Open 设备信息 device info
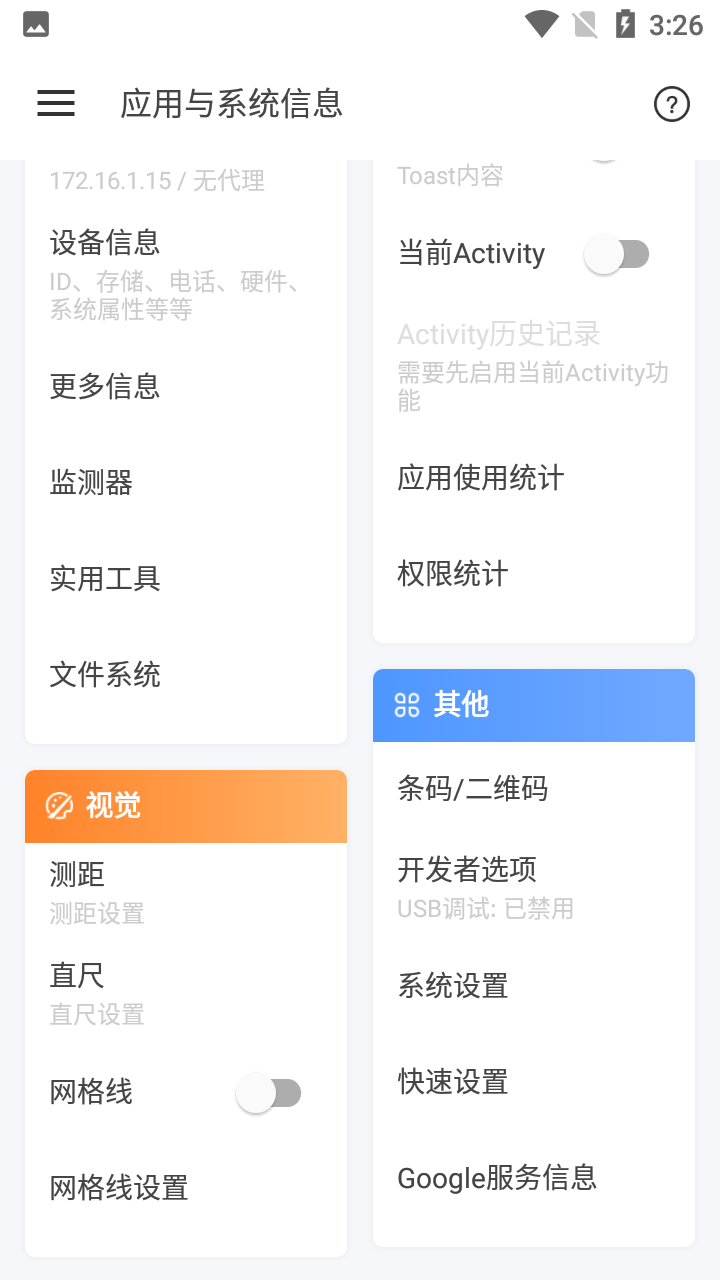The image size is (720, 1280). 104,242
